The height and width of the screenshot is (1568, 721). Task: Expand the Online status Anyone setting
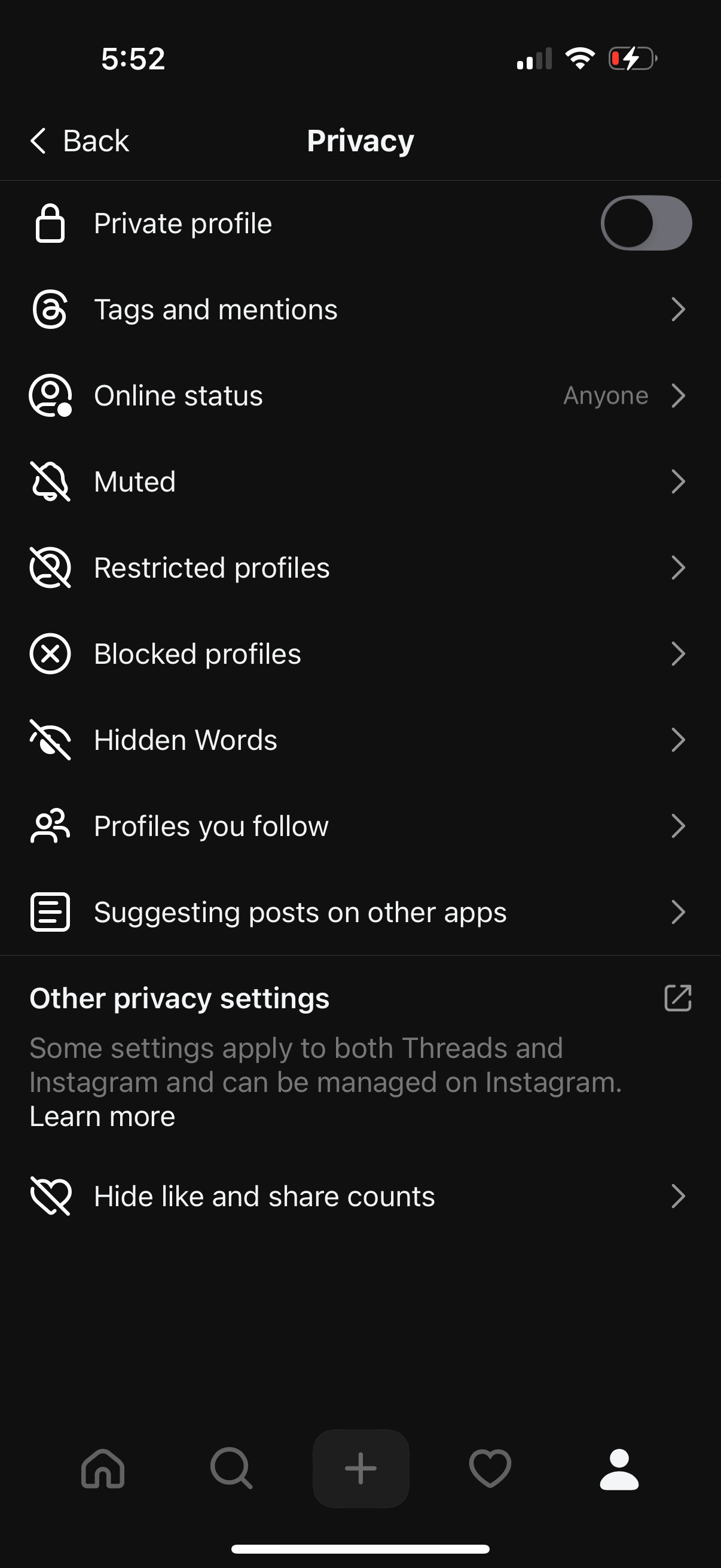(x=680, y=395)
